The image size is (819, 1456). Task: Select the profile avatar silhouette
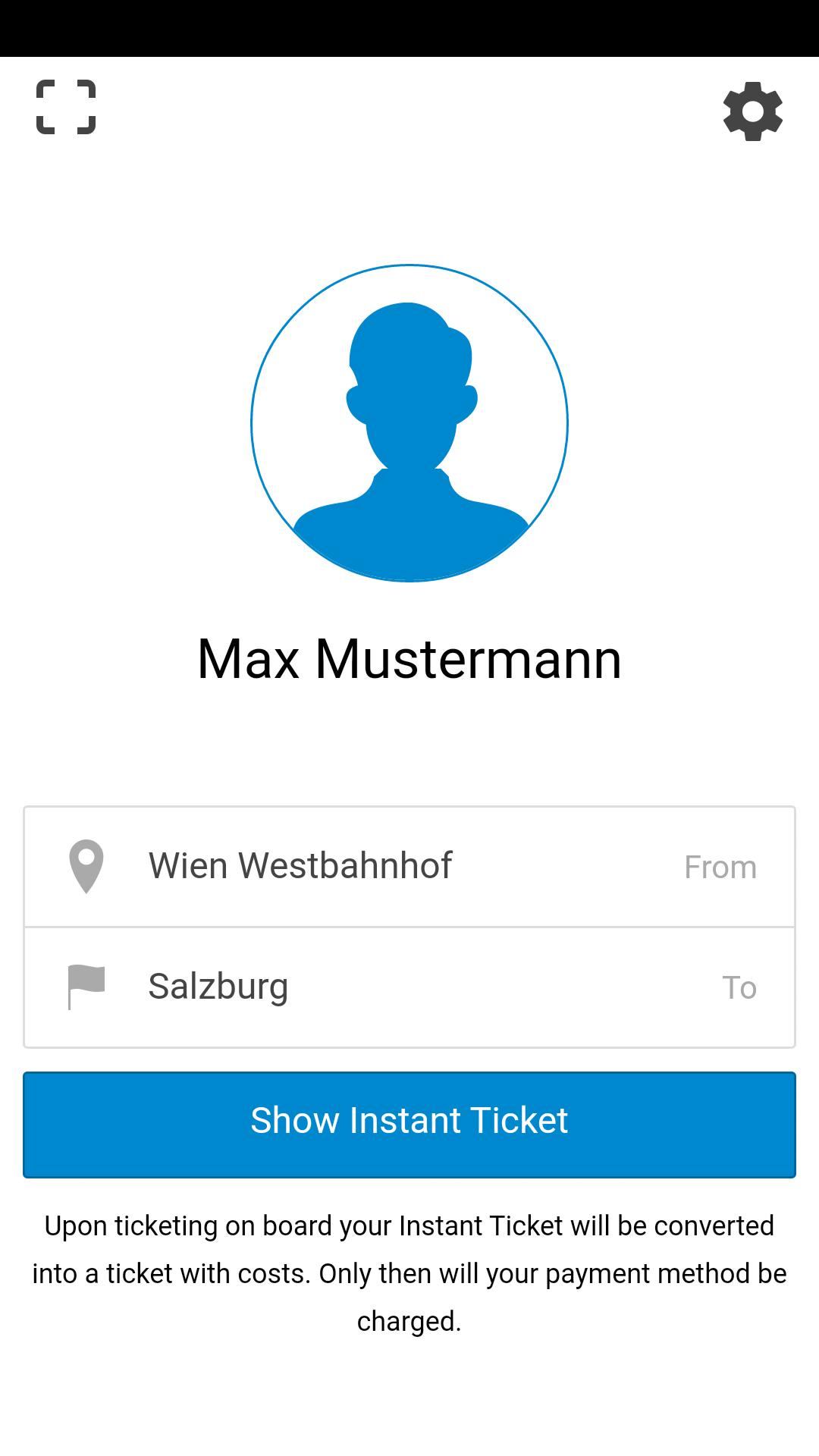click(x=409, y=425)
